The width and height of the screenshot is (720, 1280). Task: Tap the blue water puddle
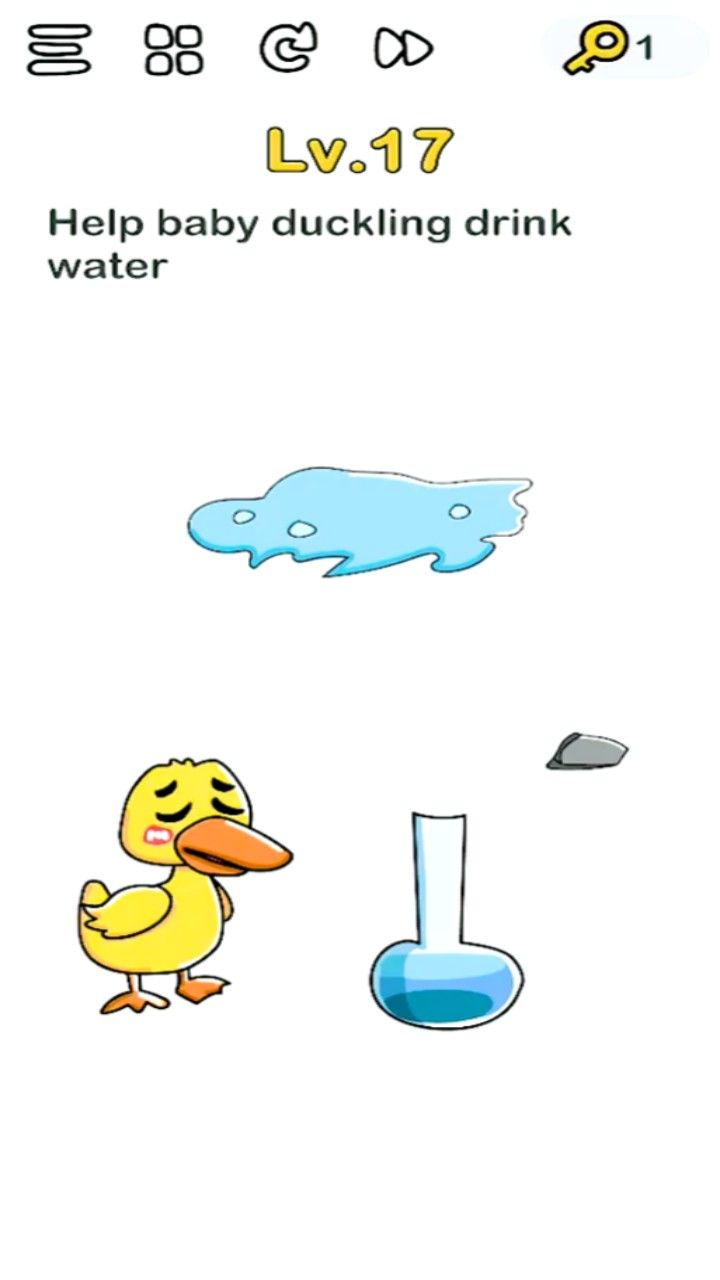tap(360, 522)
